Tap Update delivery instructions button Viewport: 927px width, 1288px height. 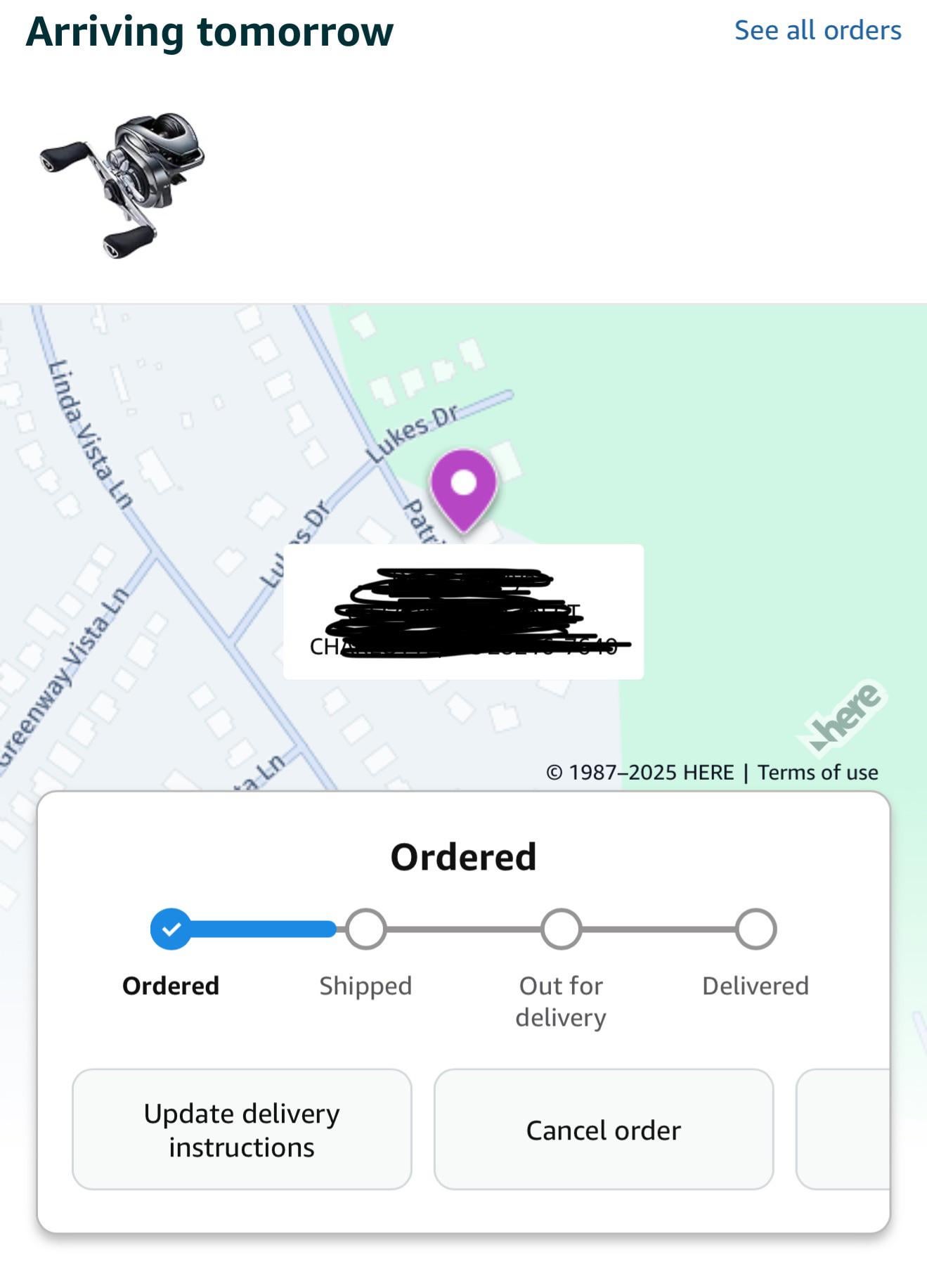coord(242,1129)
